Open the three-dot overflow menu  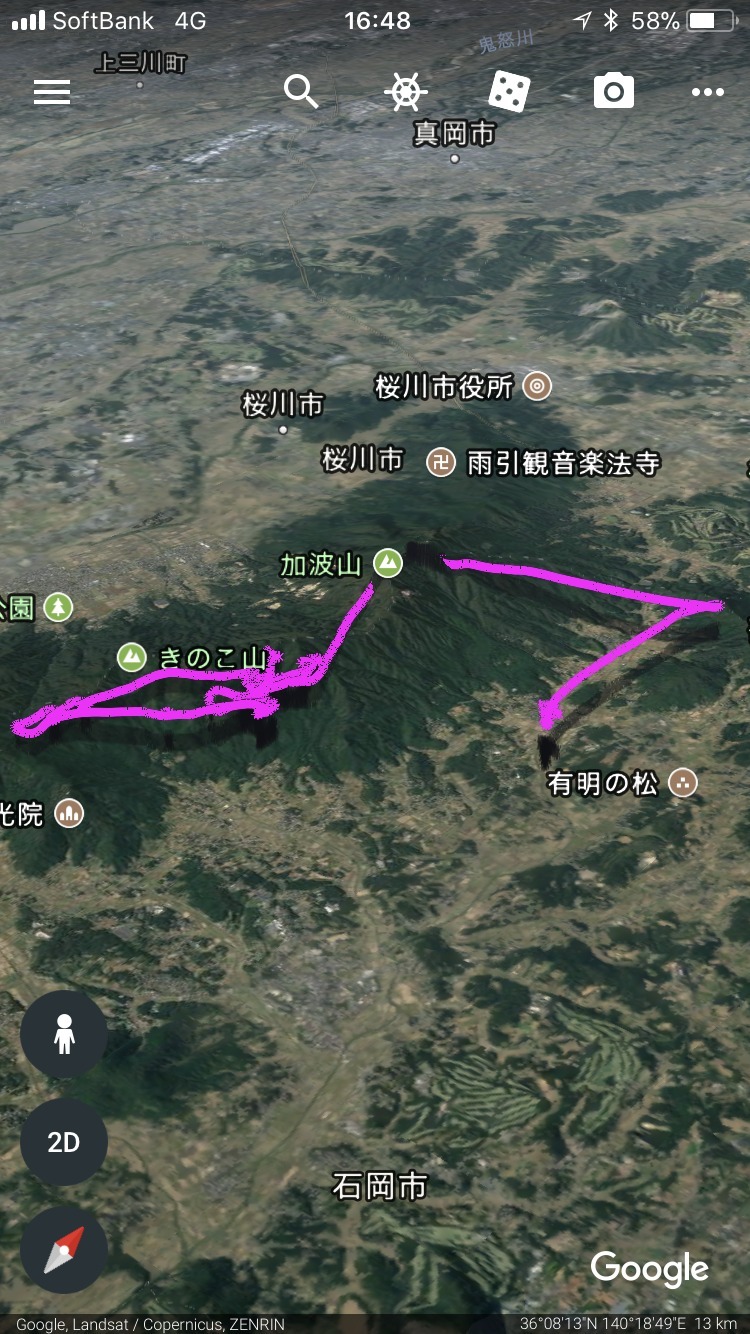(707, 93)
